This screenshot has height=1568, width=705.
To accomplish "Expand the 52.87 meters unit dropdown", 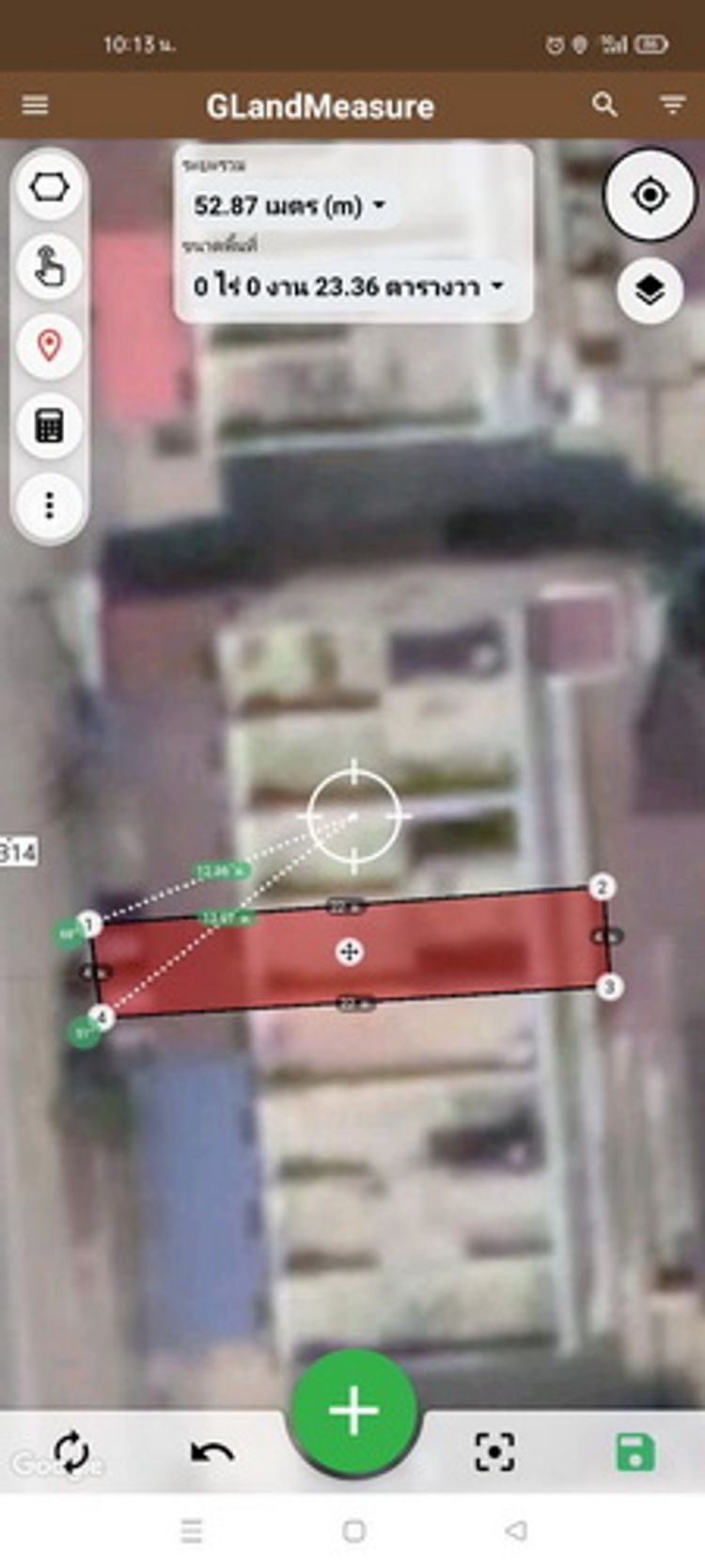I will 379,204.
